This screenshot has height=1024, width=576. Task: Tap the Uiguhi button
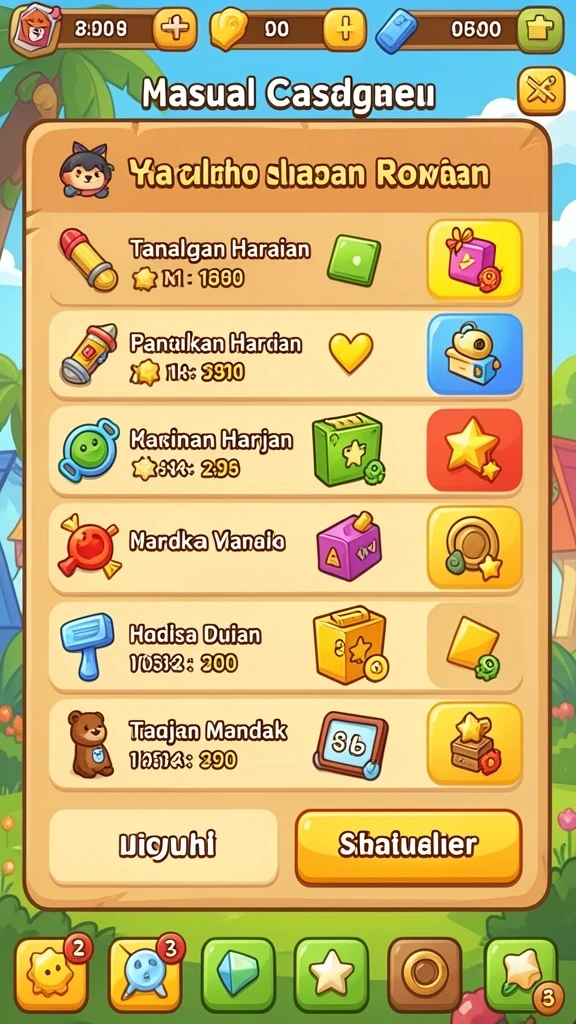[164, 847]
